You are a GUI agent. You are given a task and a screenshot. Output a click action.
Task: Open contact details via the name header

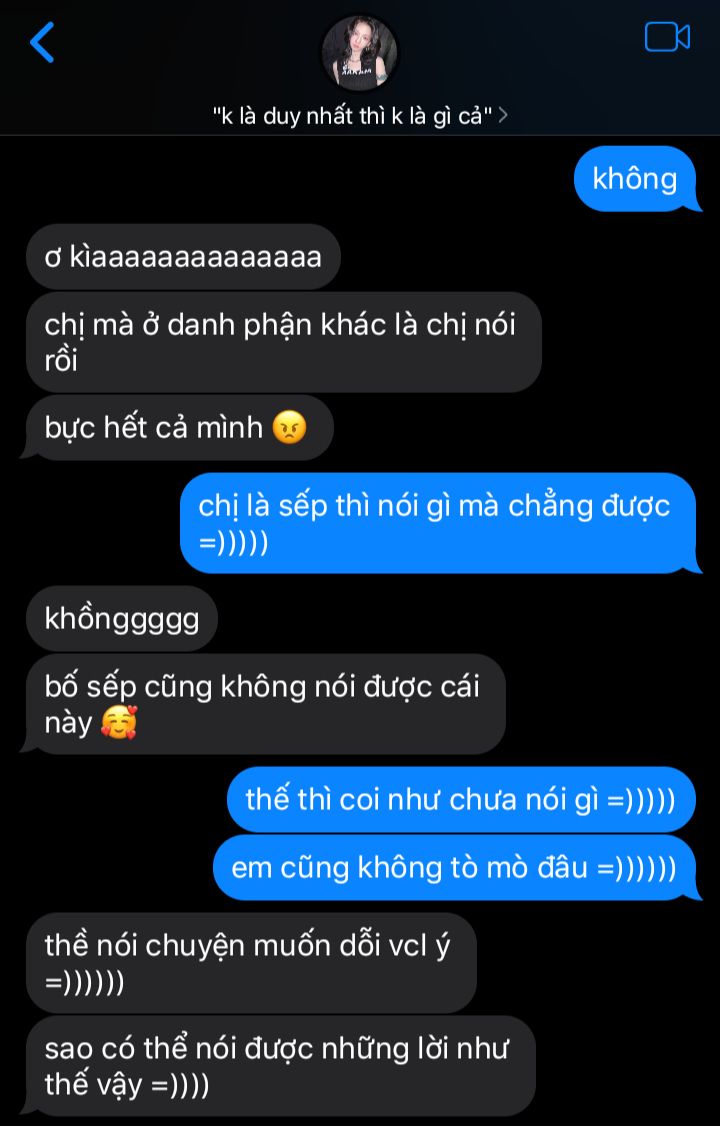point(359,116)
